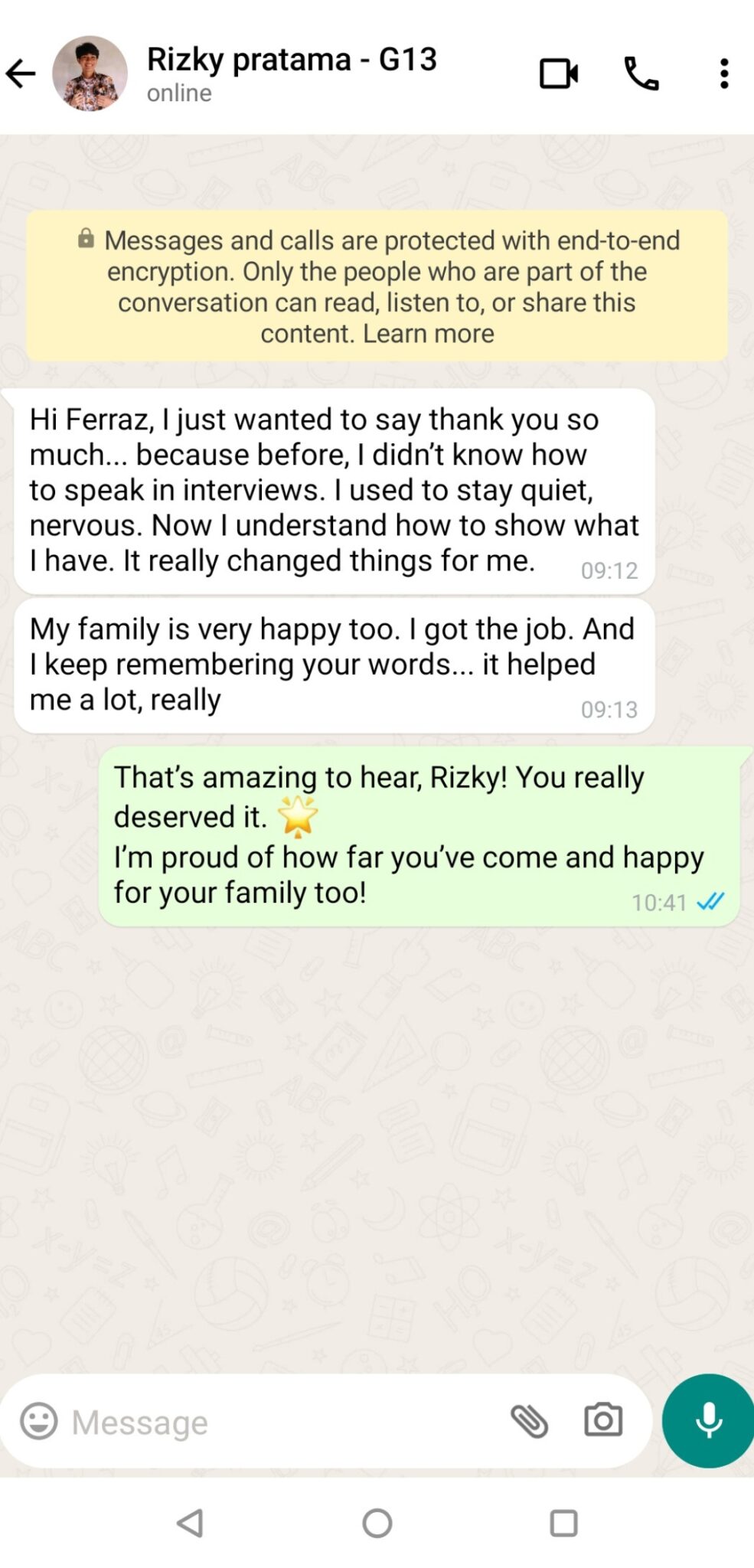Open contact info for Rizky pratama - G13

pyautogui.click(x=291, y=73)
